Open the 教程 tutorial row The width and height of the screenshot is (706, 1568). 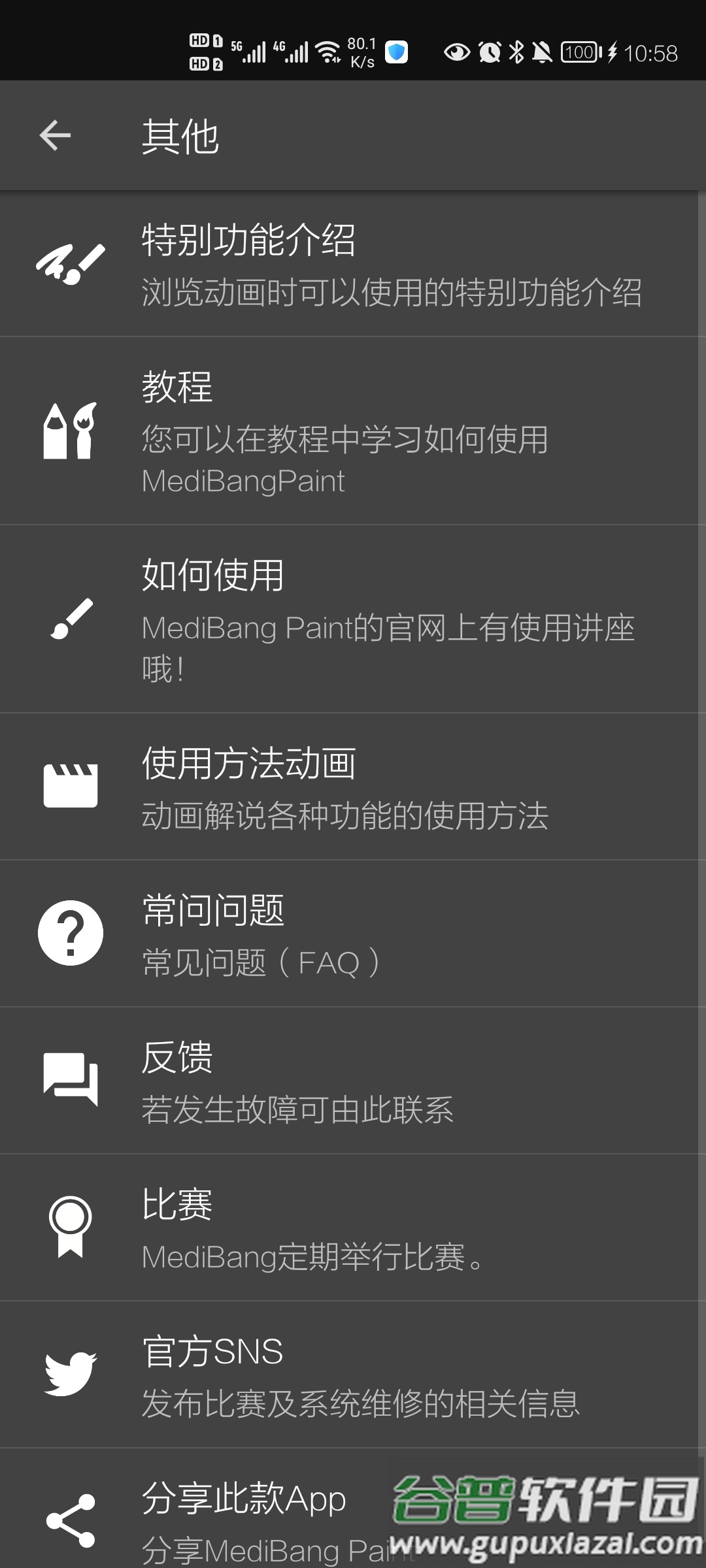coord(353,431)
